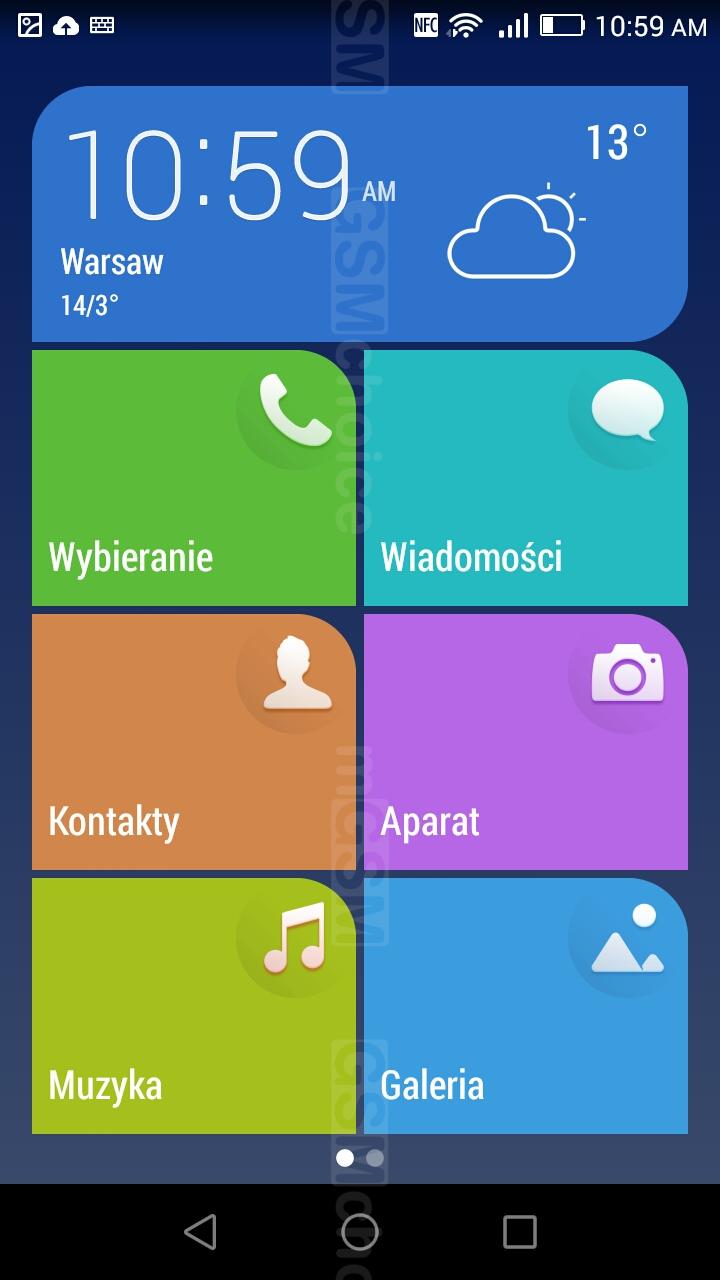
Task: Open the Wiadomości messages tile
Action: 526,478
